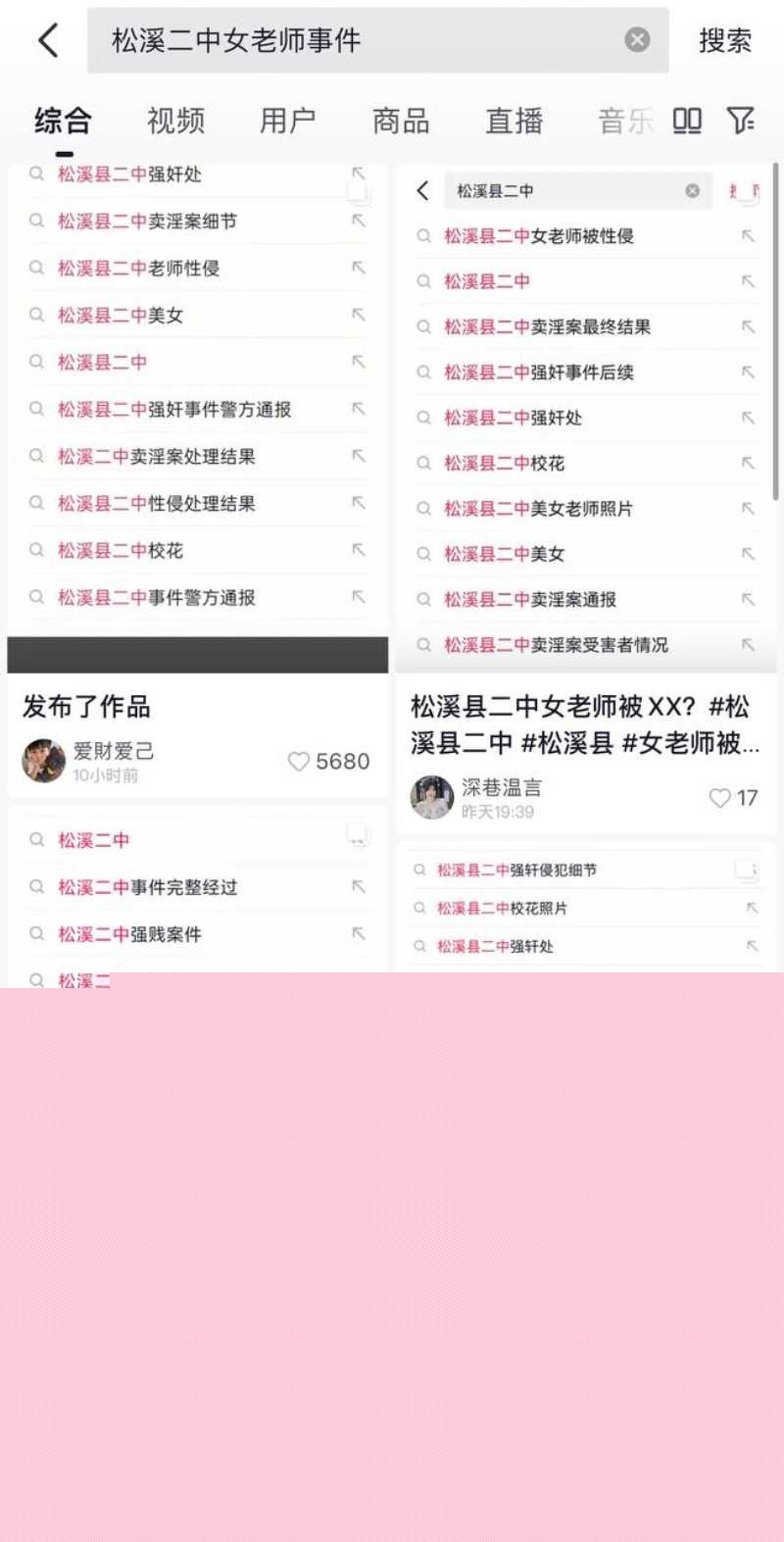The width and height of the screenshot is (784, 1542).
Task: Expand suggestion 松溪县二中美女老师照片 into search
Action: point(746,509)
